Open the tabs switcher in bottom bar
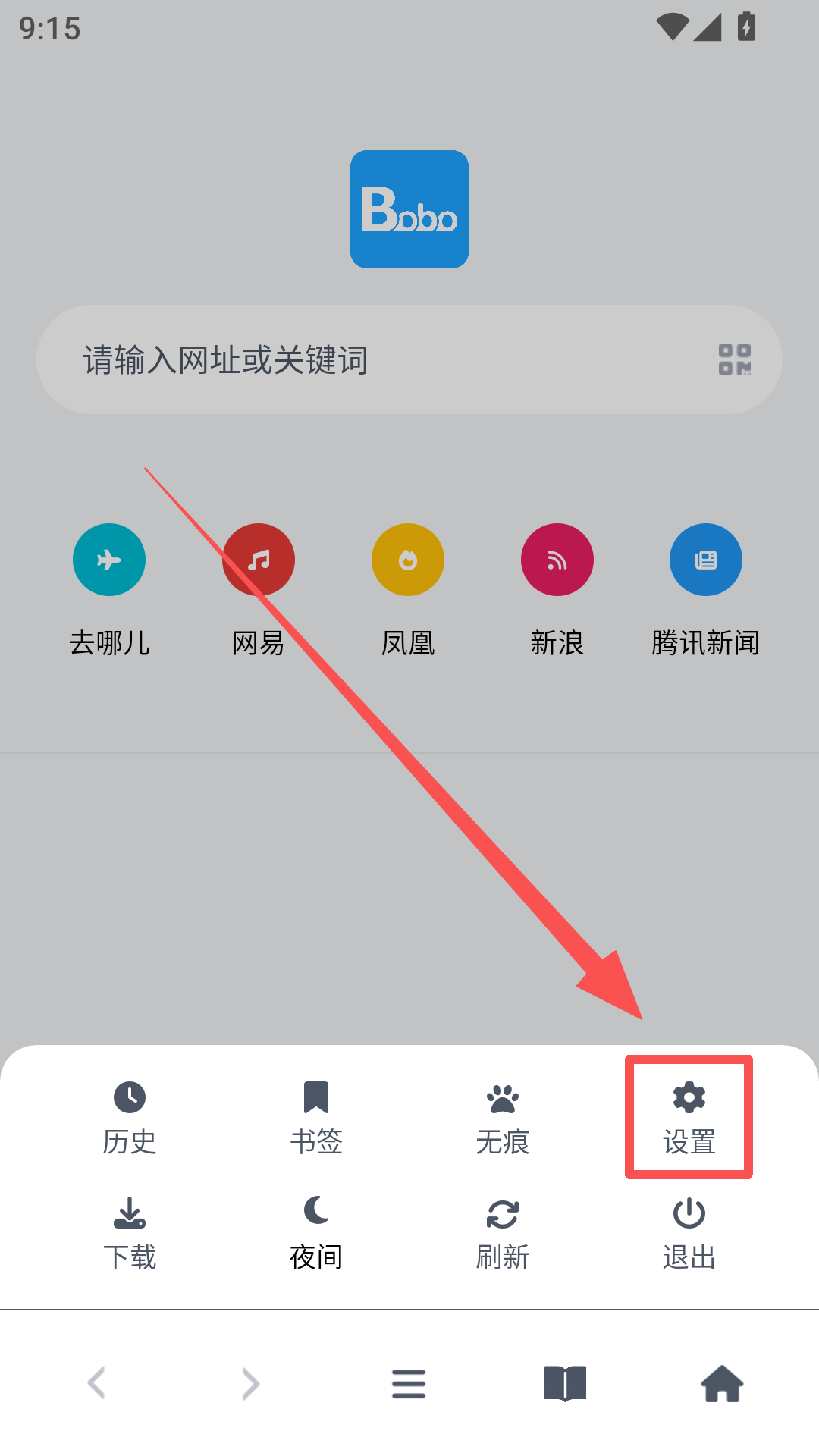This screenshot has width=819, height=1456. pyautogui.click(x=409, y=1383)
